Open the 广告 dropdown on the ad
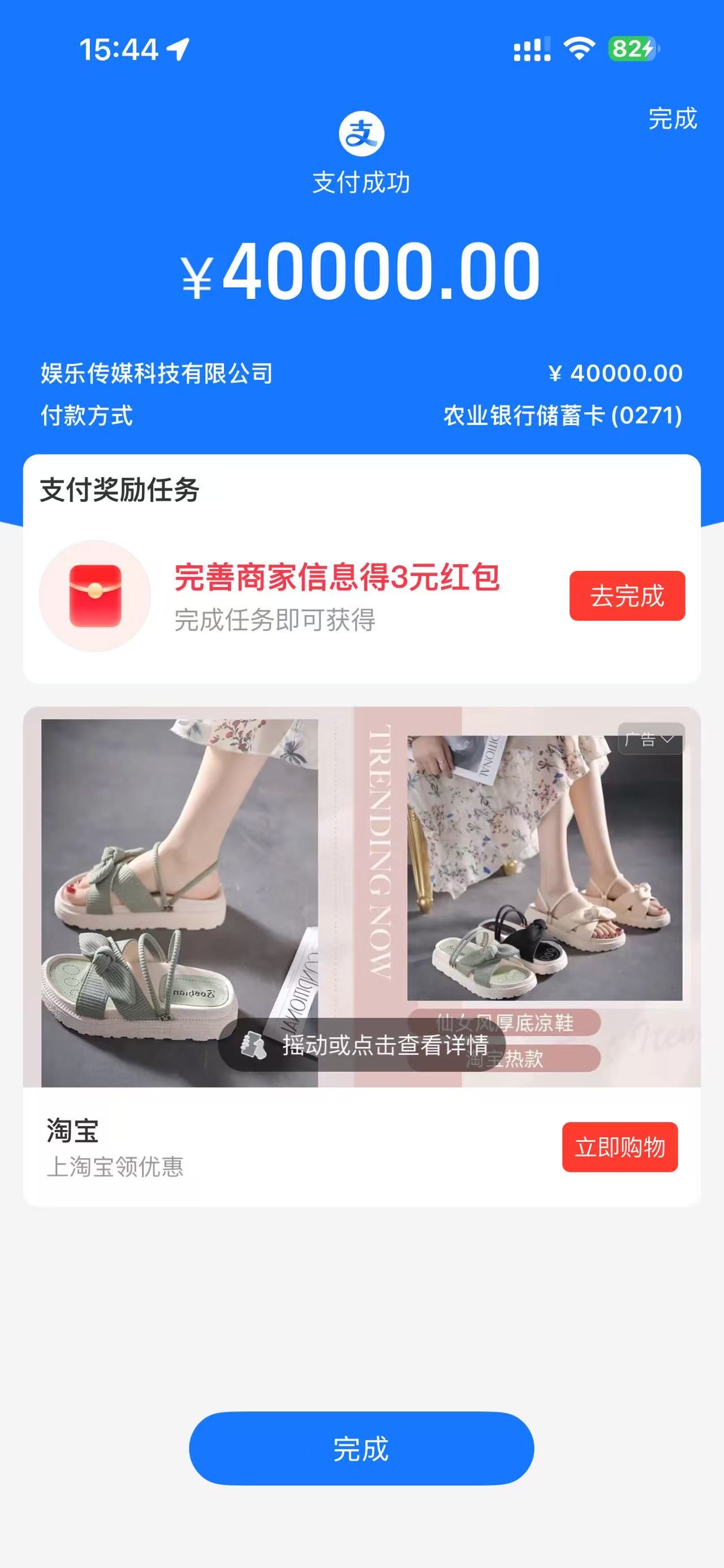724x1568 pixels. (x=650, y=739)
